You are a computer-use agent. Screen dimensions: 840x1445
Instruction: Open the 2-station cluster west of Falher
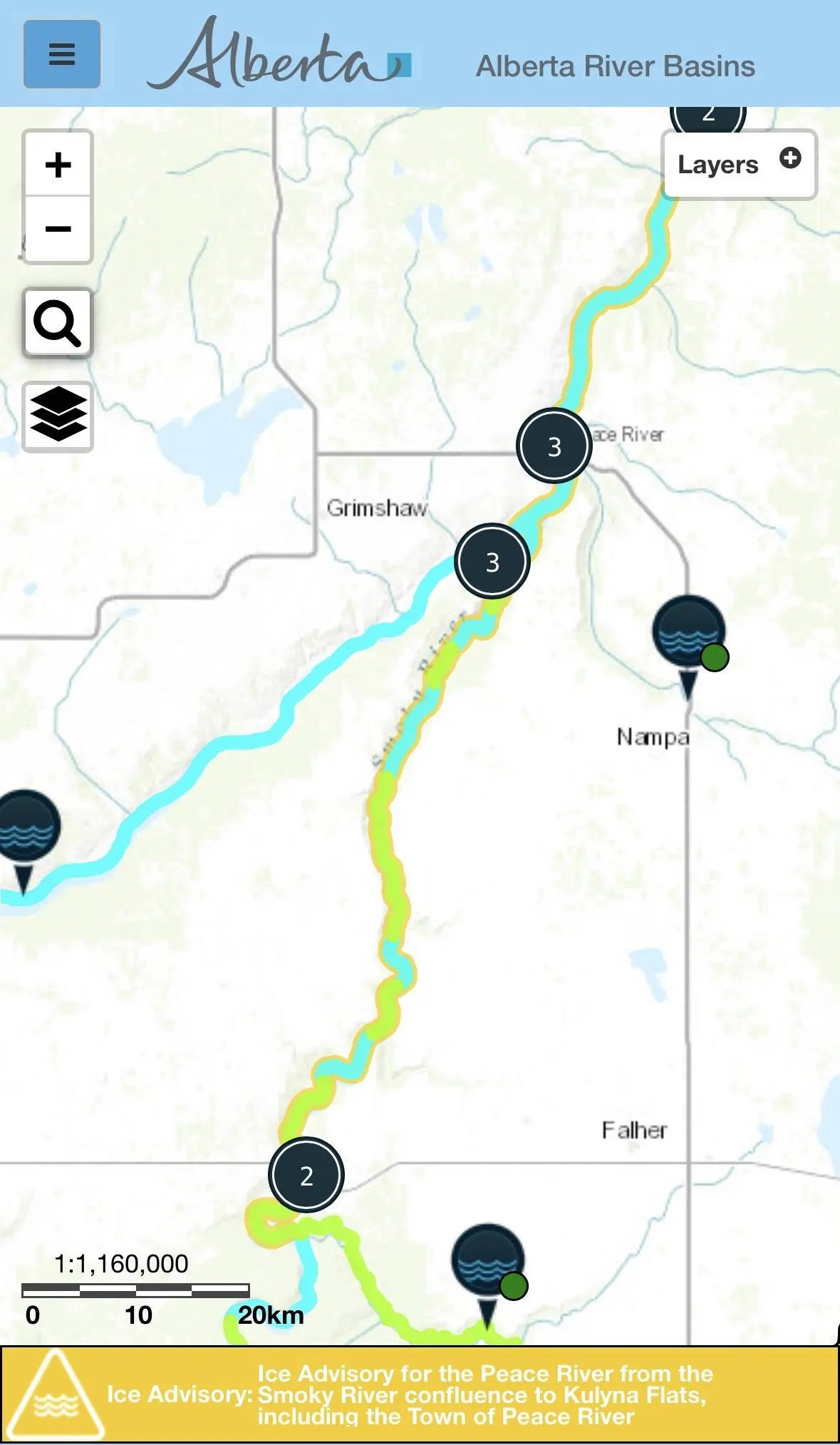(x=306, y=1176)
